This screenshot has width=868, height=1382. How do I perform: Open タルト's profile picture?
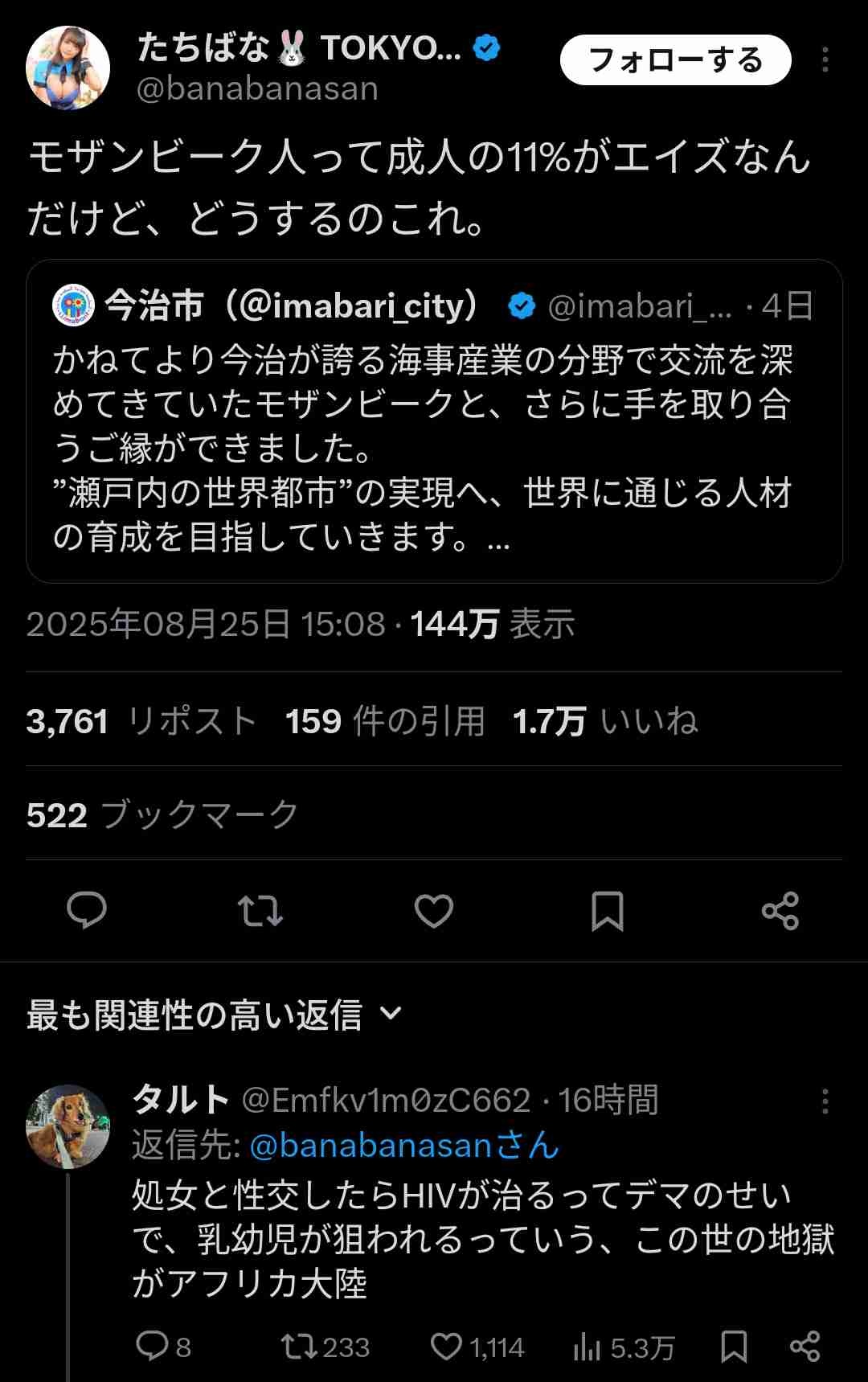coord(68,1126)
